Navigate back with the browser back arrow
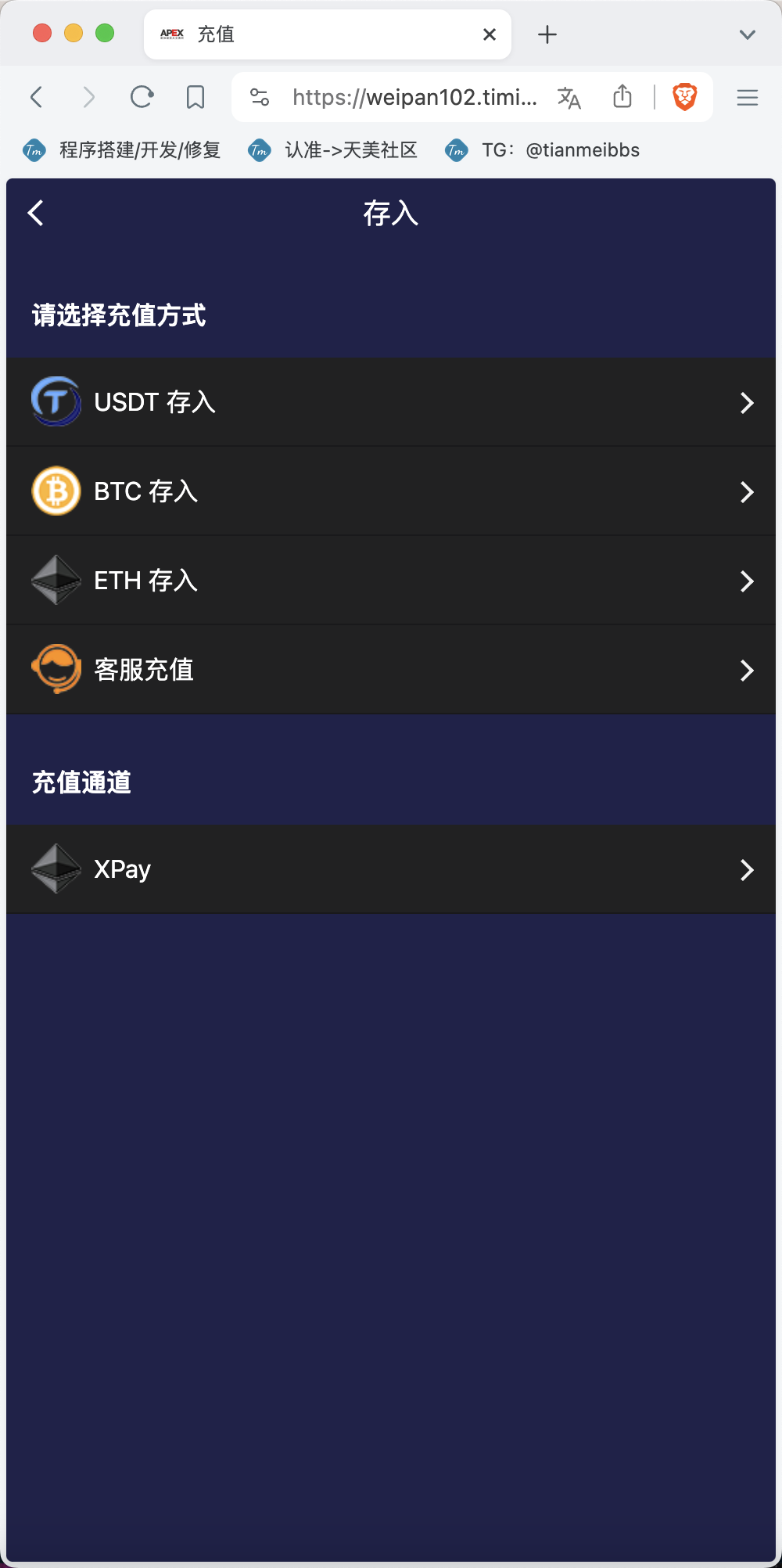Screen dimensions: 782x1568 click(x=36, y=97)
